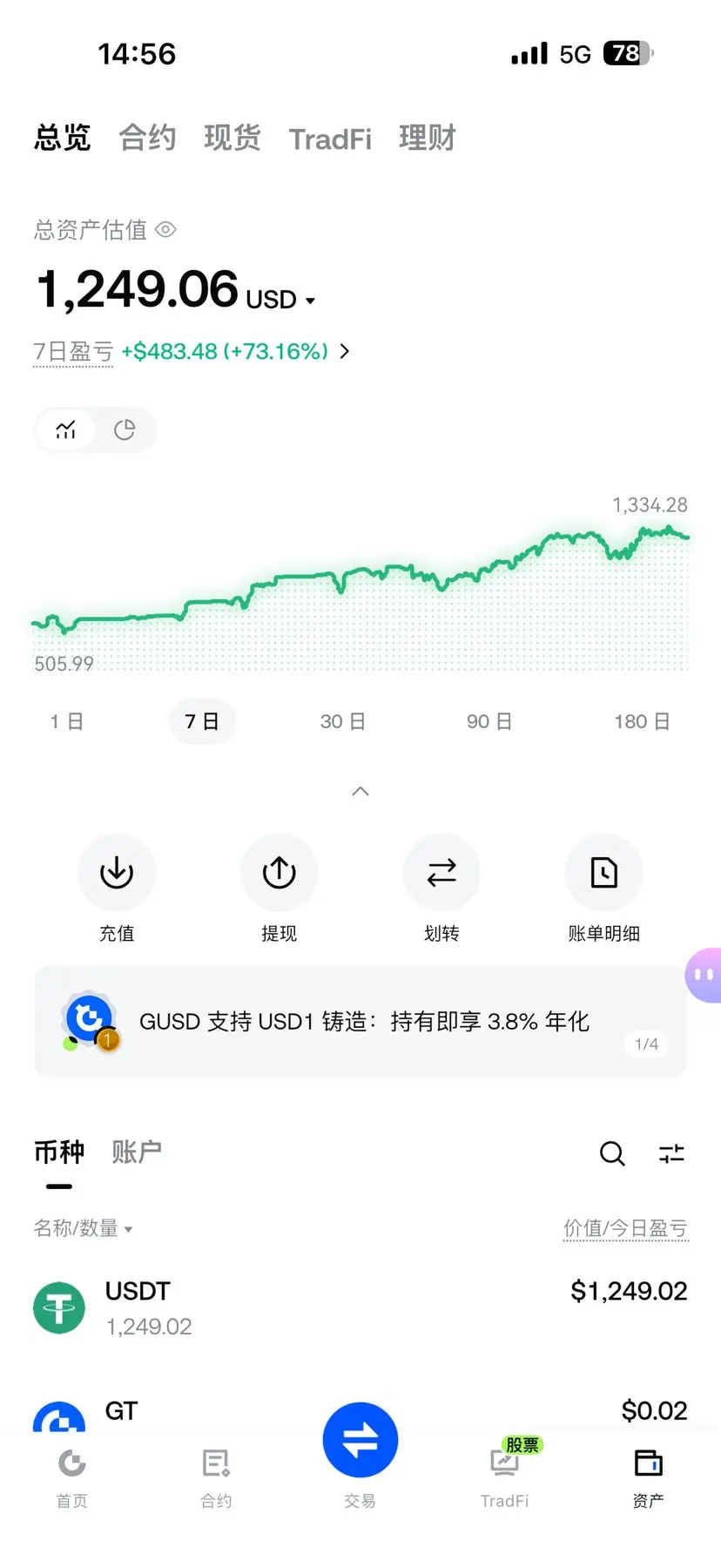Select the 180 日 chart range

(x=642, y=721)
